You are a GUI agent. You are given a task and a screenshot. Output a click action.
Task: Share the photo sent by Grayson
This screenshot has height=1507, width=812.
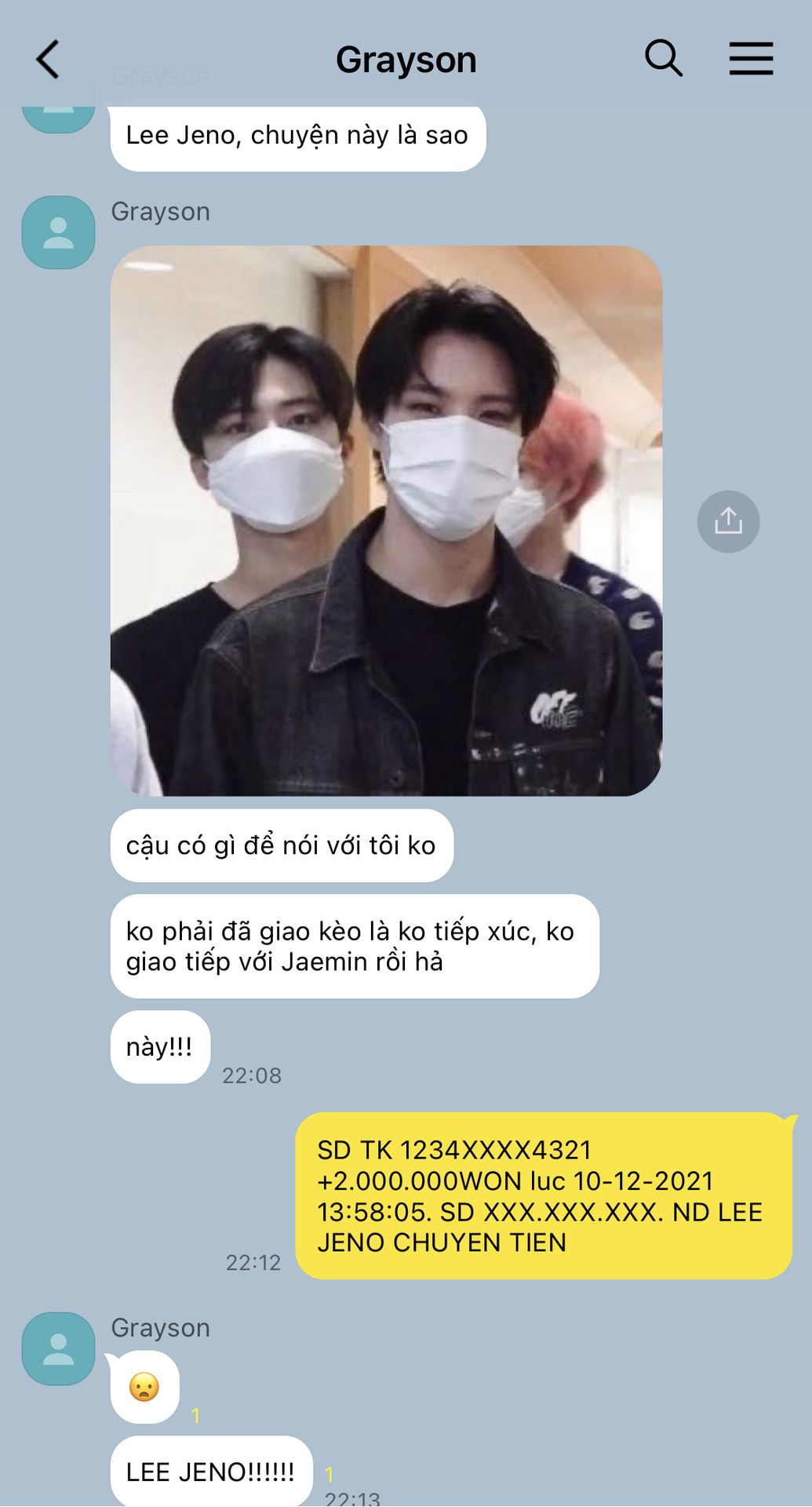(x=728, y=521)
